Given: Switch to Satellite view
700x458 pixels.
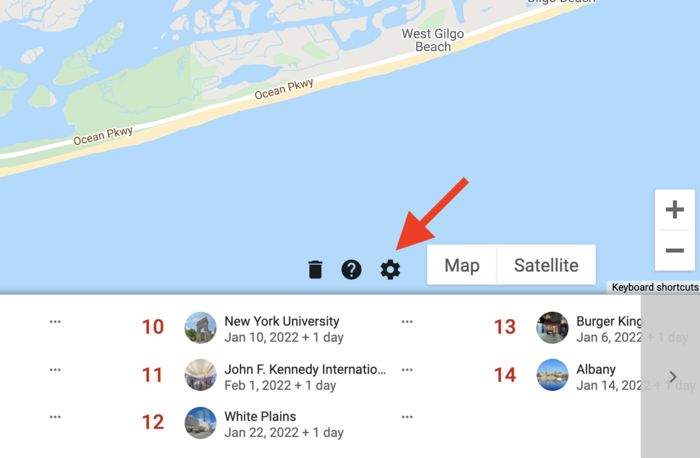Looking at the screenshot, I should (x=546, y=265).
